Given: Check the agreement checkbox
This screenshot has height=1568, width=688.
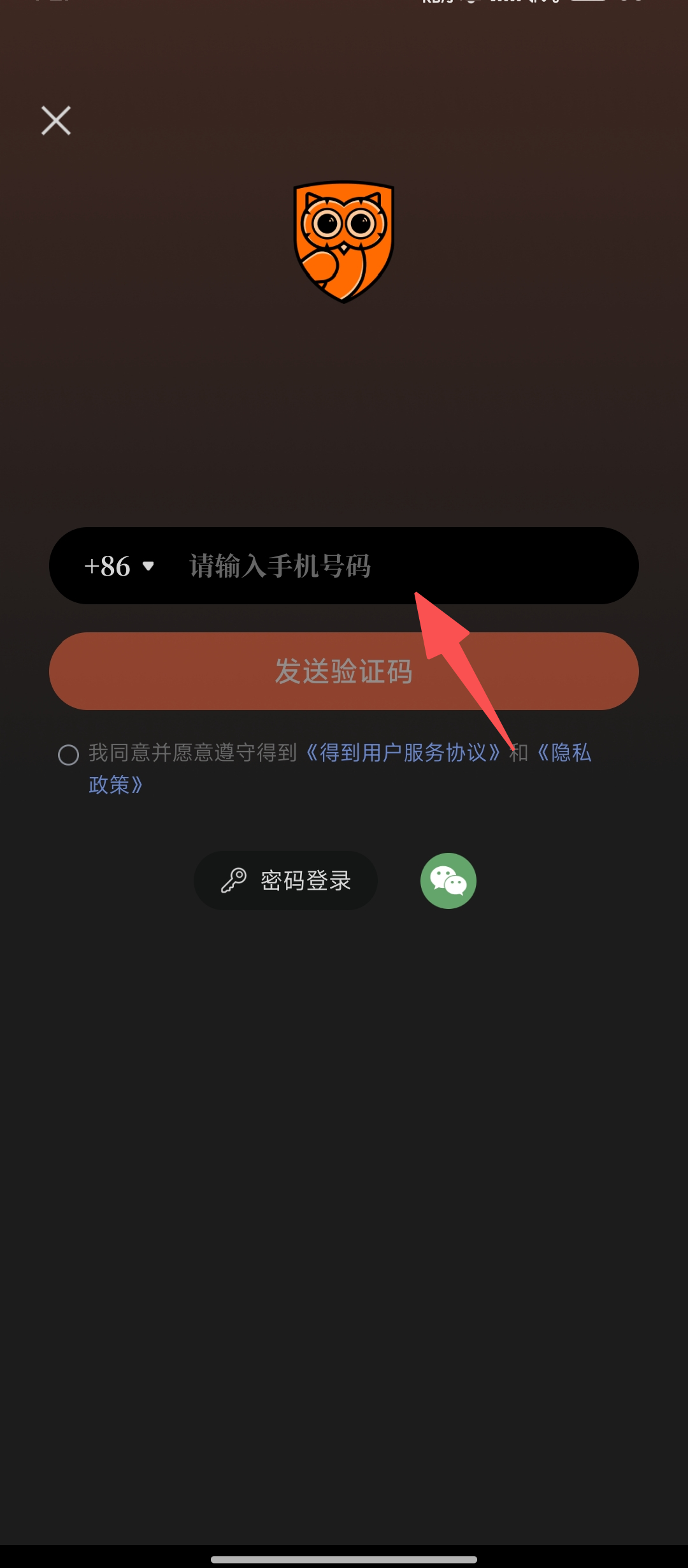Looking at the screenshot, I should click(68, 755).
